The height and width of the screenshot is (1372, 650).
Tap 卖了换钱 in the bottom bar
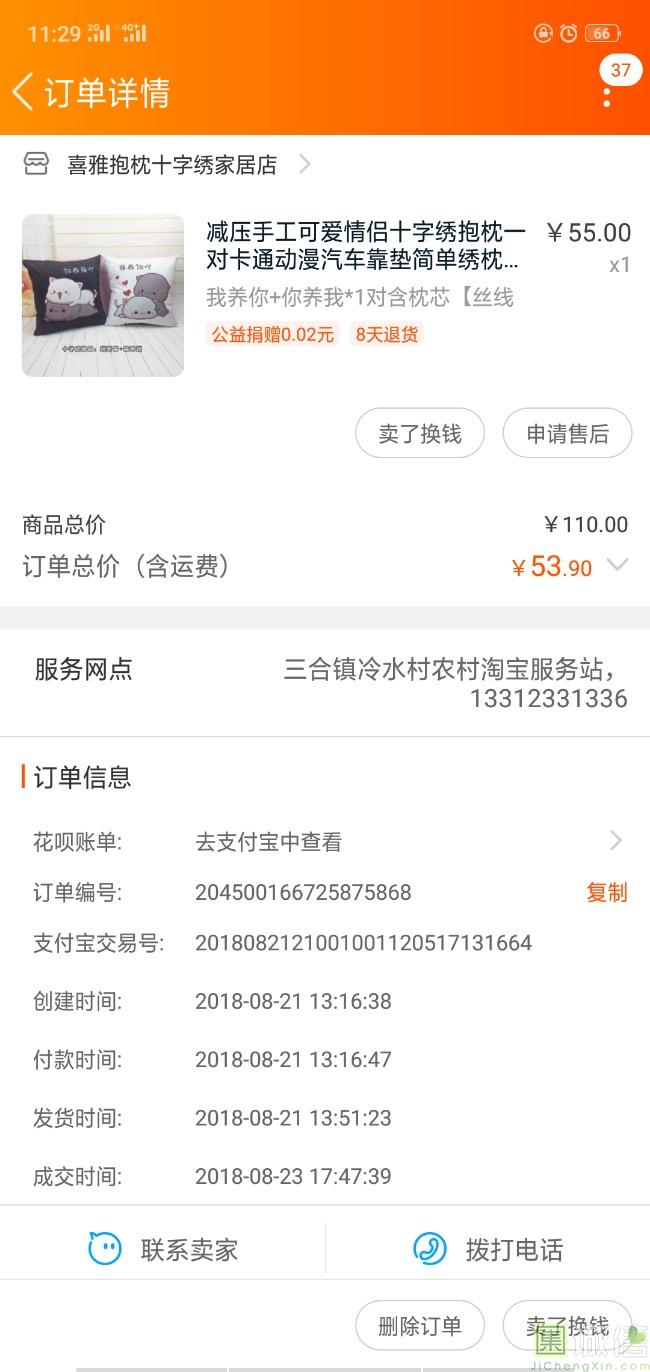(567, 1326)
